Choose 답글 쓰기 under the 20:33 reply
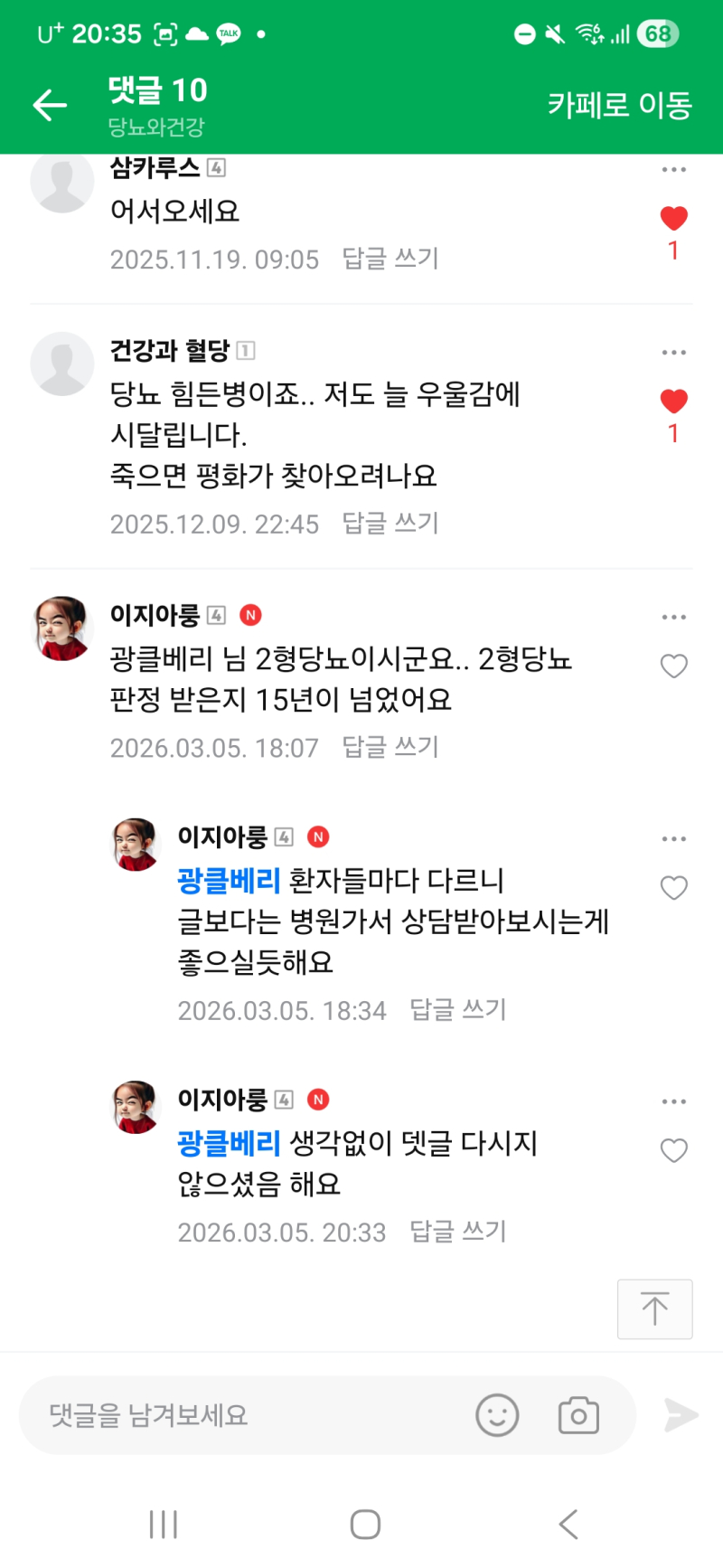Image resolution: width=723 pixels, height=1568 pixels. (x=458, y=1232)
